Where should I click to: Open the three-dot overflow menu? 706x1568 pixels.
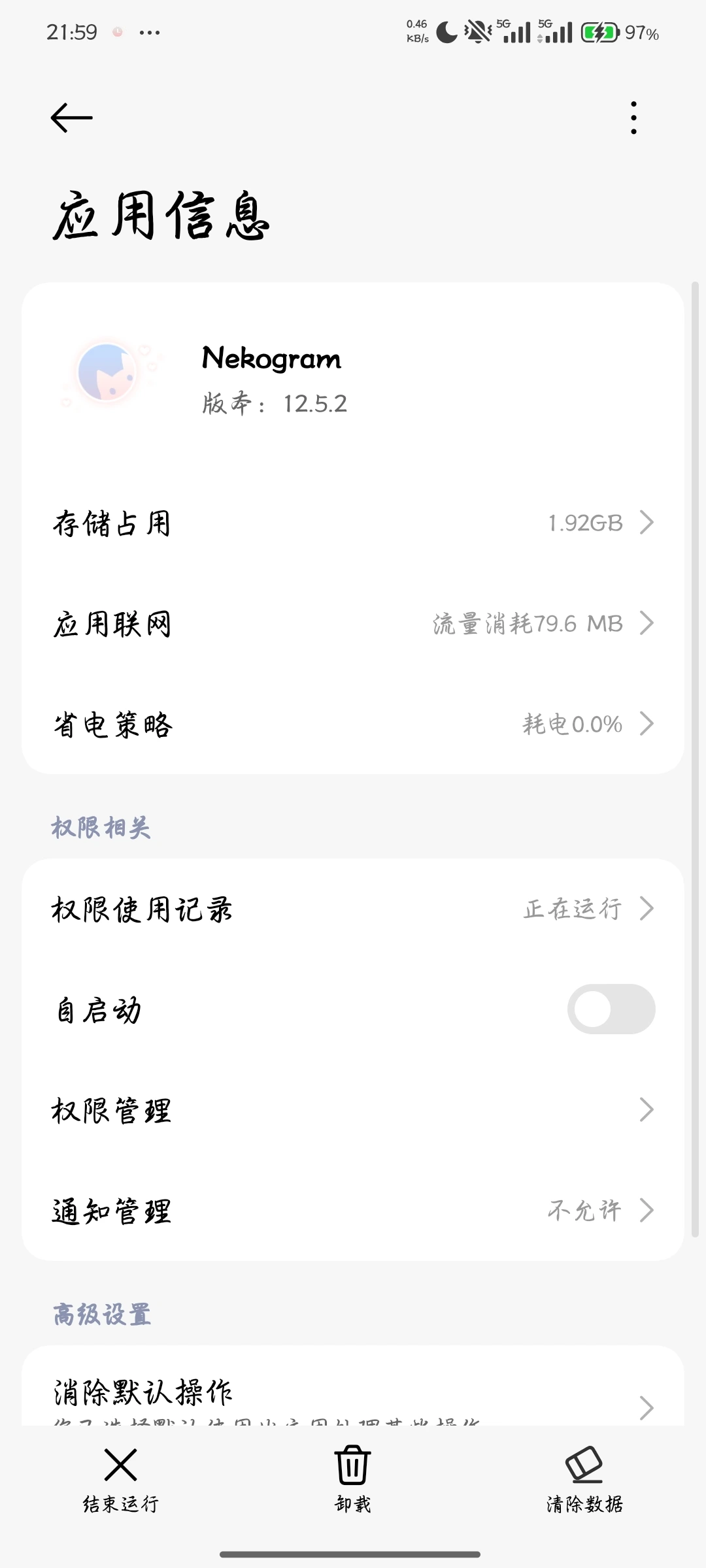pos(633,118)
